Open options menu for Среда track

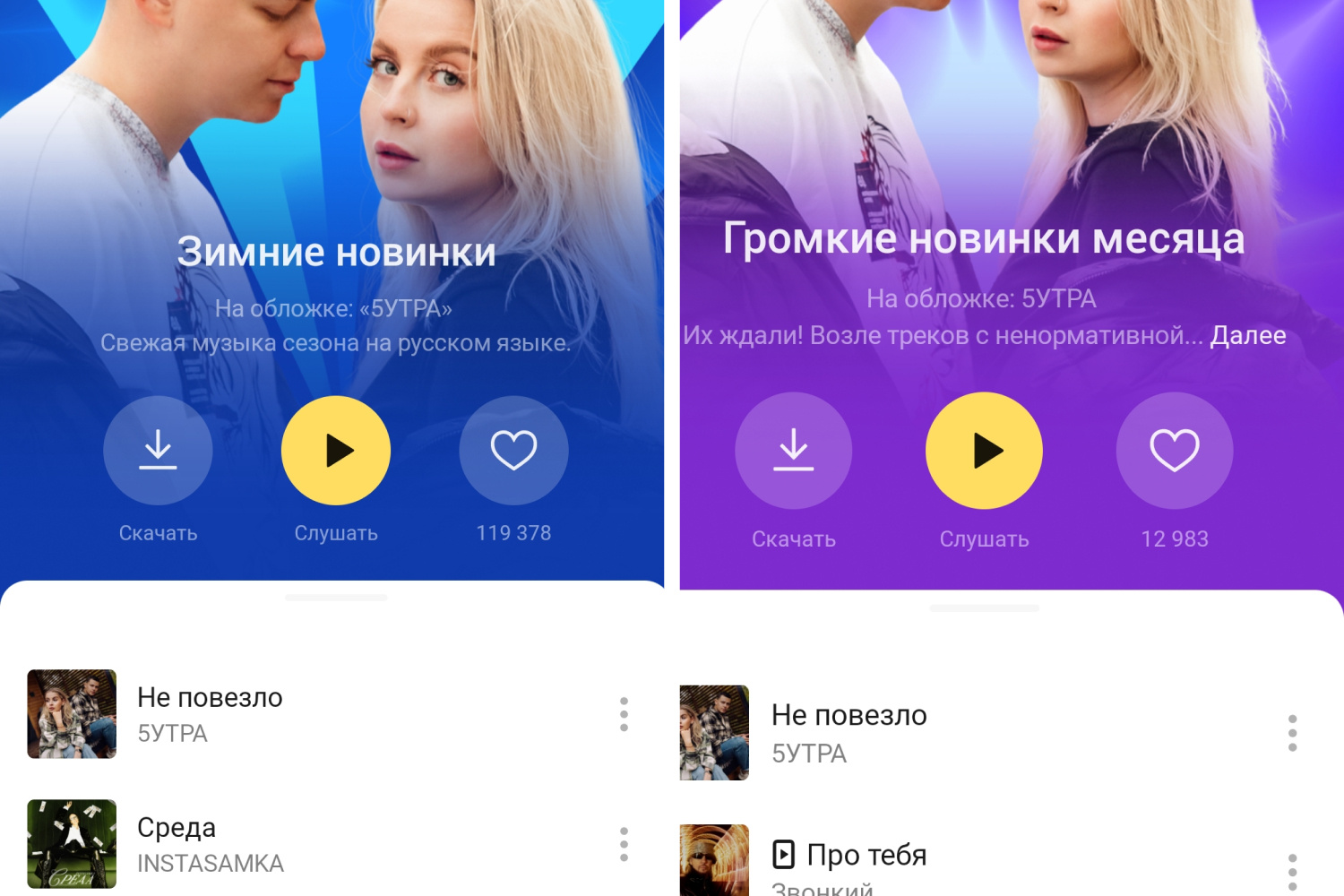[624, 844]
